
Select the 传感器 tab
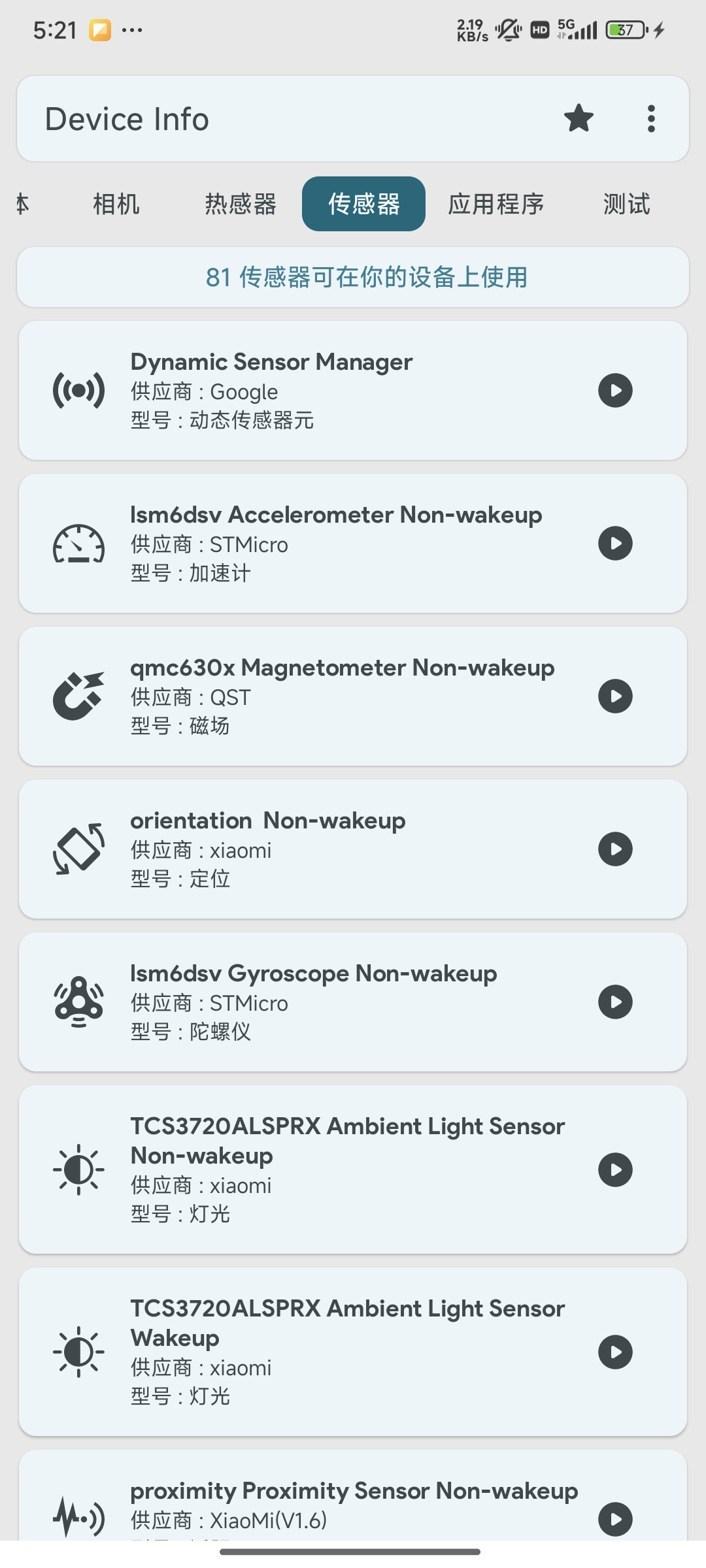[363, 204]
